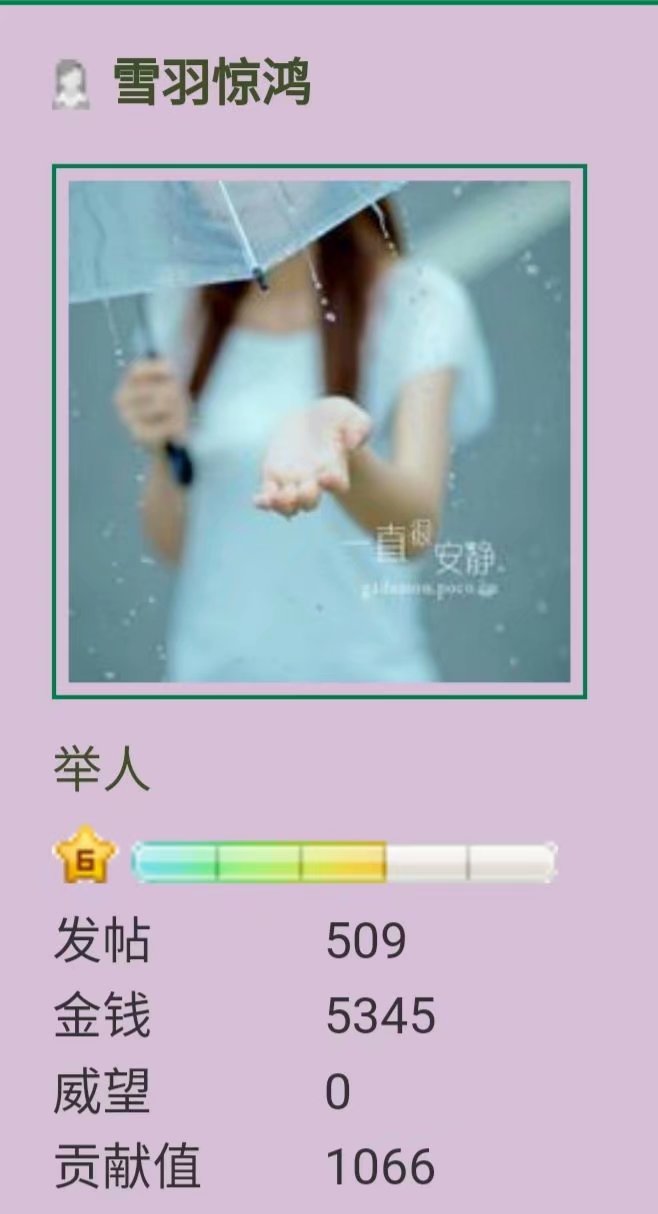Tap the avatar photo of 雪羽惊鸿
658x1214 pixels.
[319, 431]
